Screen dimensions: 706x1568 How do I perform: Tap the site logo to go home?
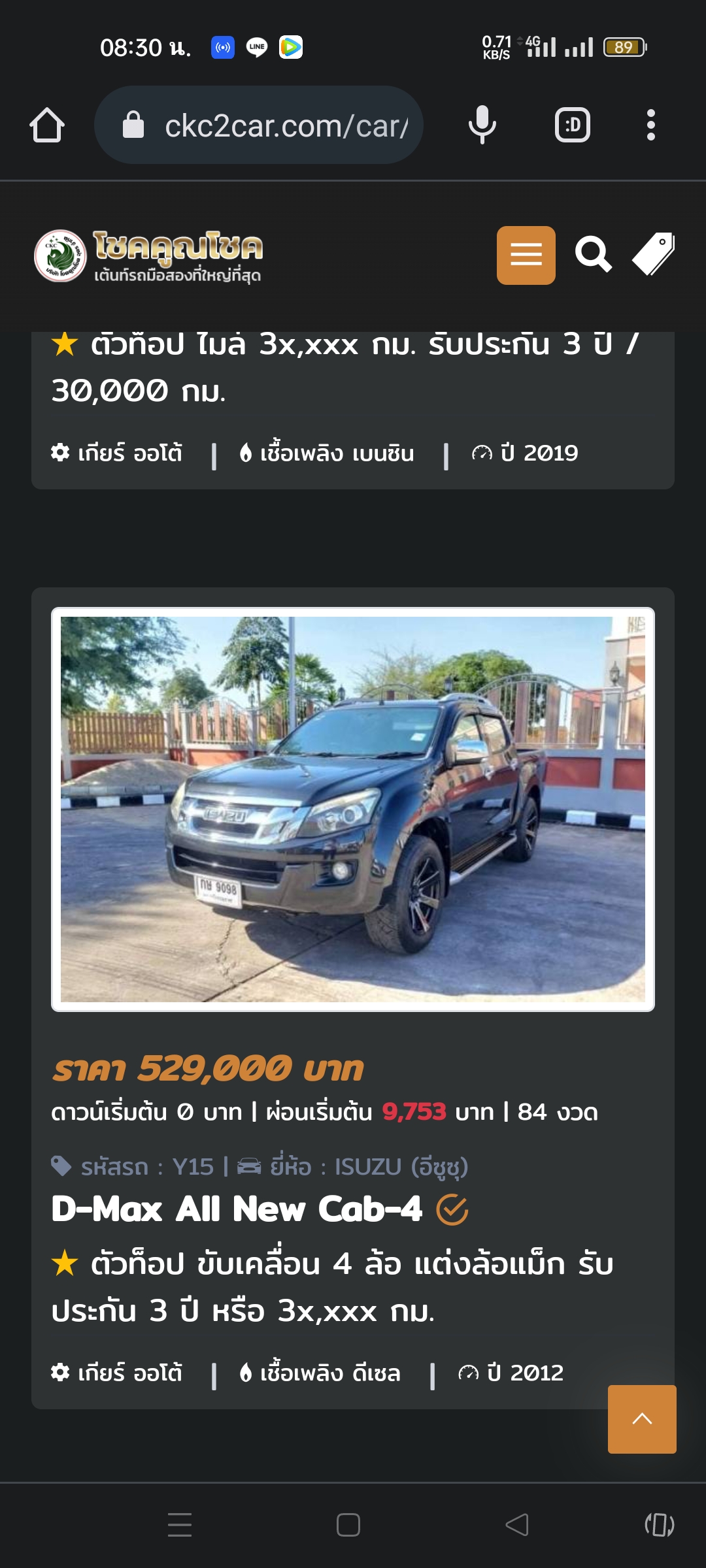pyautogui.click(x=148, y=255)
